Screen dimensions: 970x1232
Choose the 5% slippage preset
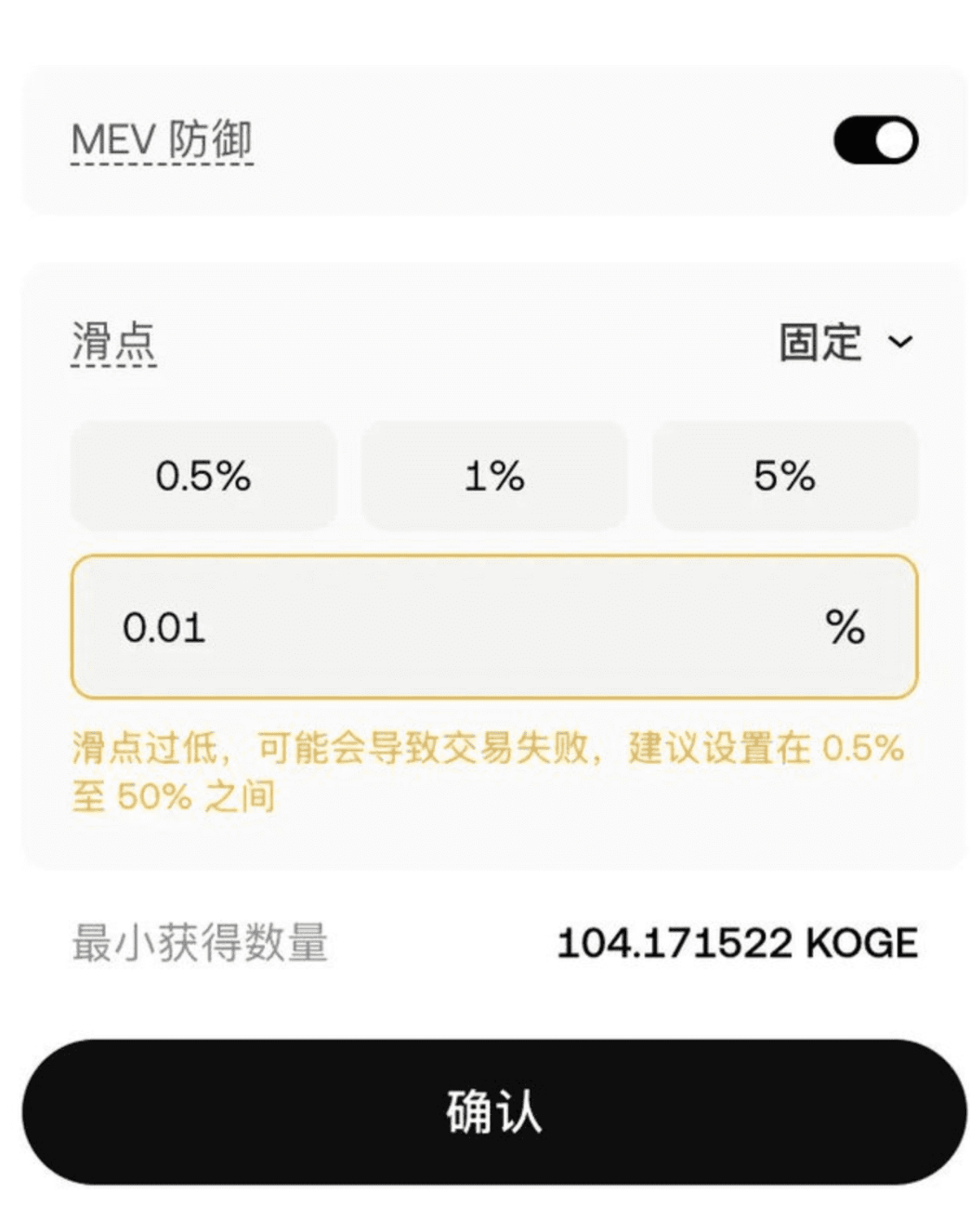784,476
